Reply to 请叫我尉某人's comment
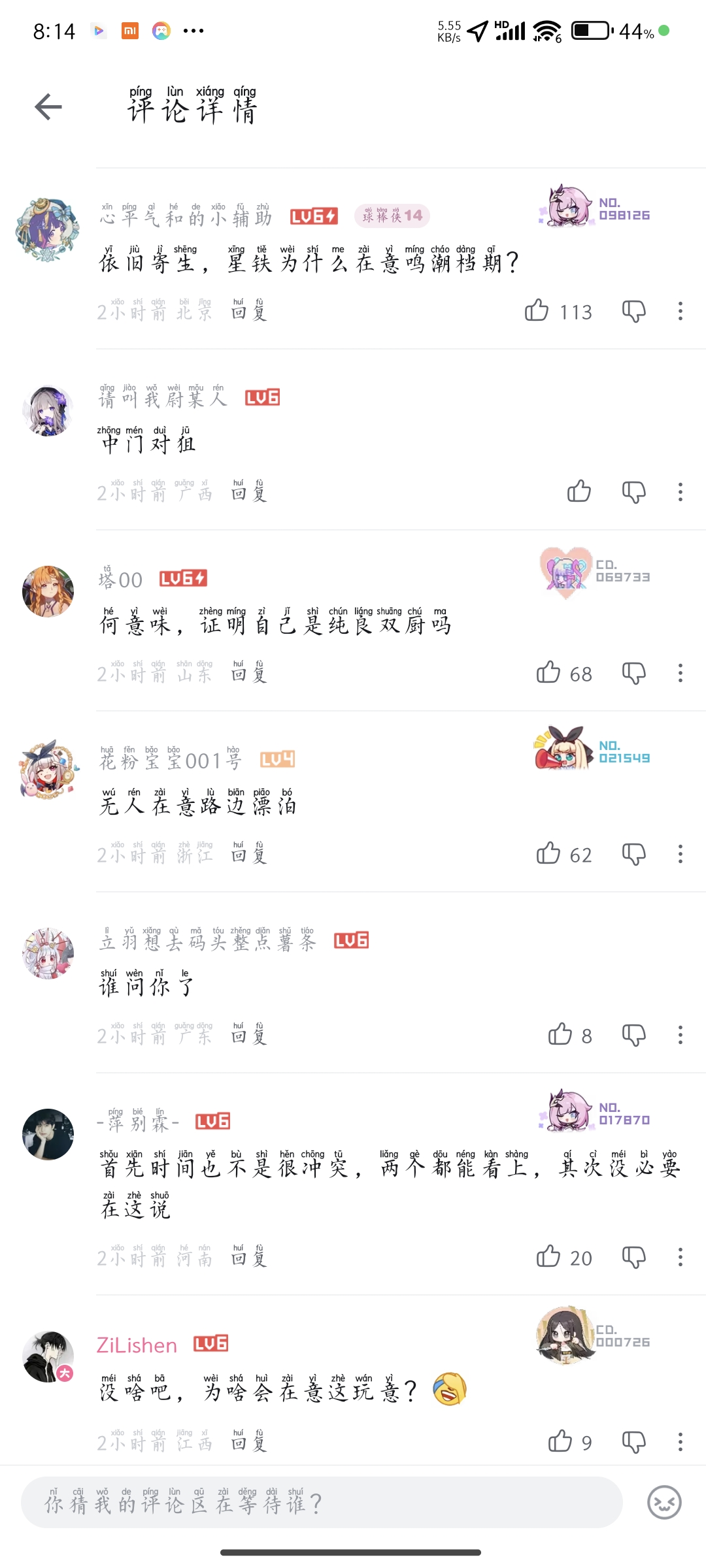 click(249, 493)
